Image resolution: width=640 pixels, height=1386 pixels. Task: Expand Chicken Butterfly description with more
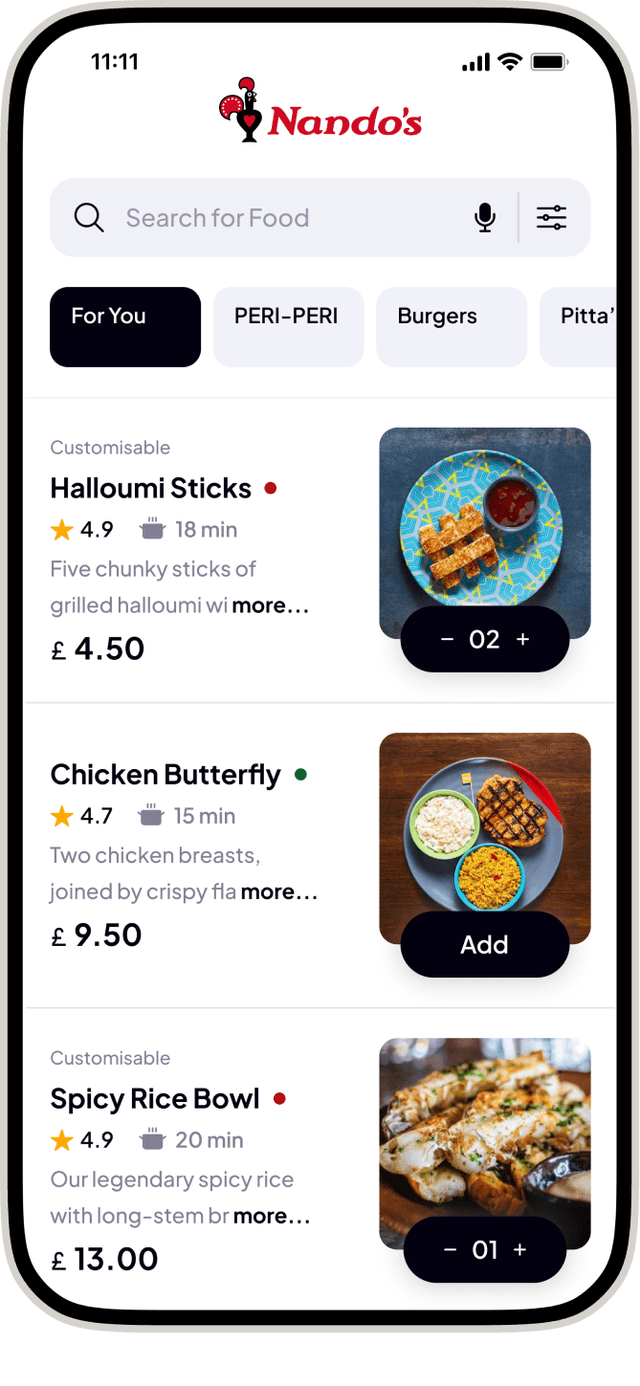pyautogui.click(x=279, y=892)
